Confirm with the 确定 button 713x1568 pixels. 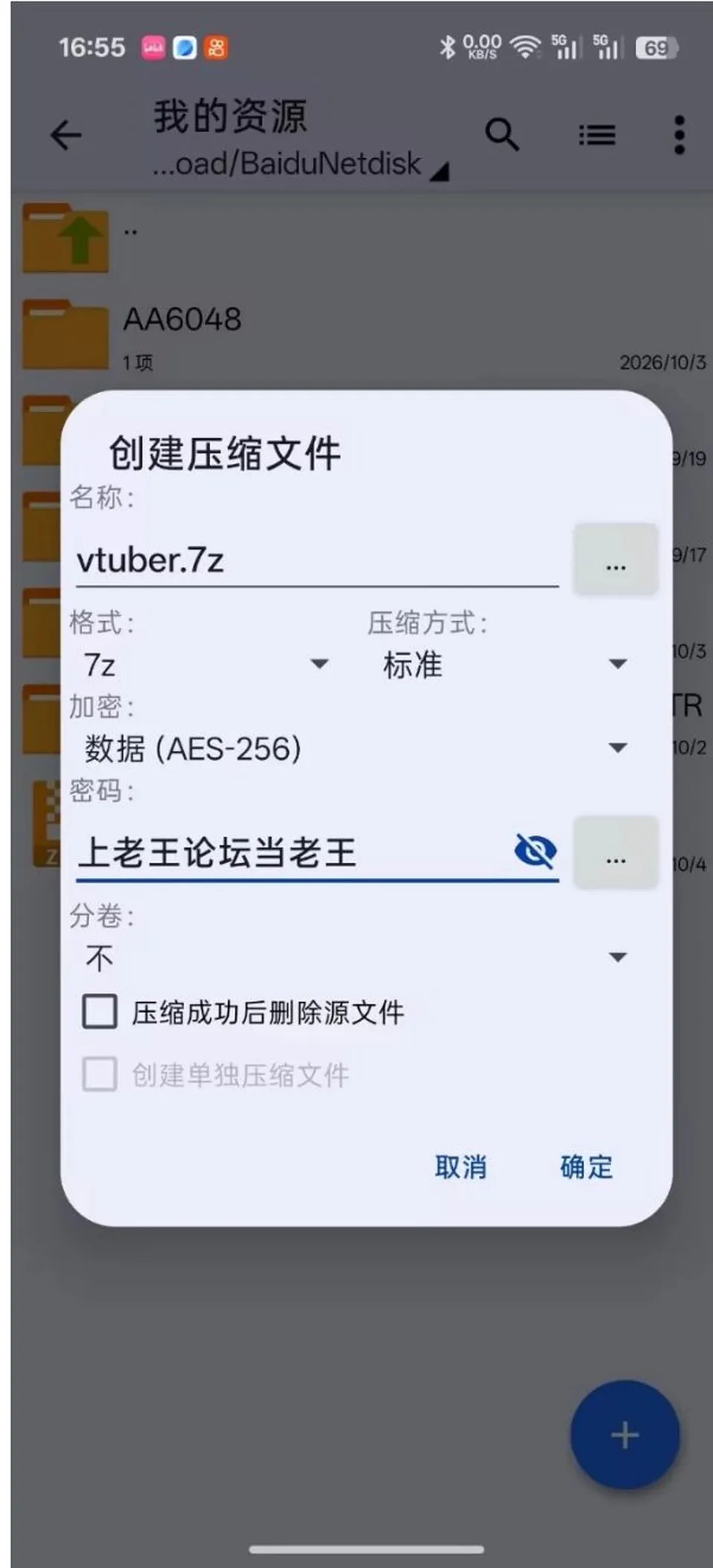pyautogui.click(x=587, y=1167)
